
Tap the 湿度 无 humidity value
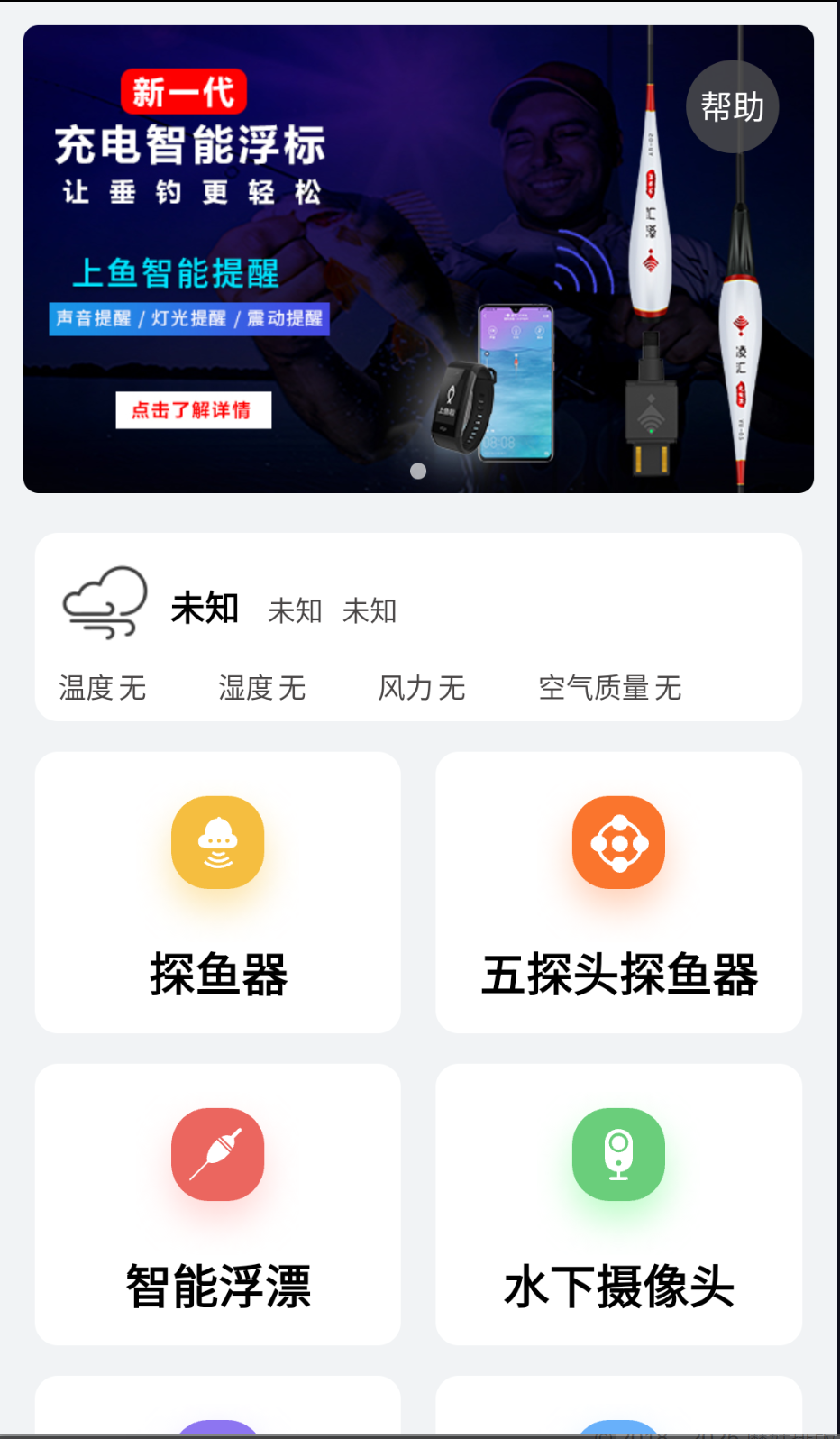click(262, 688)
